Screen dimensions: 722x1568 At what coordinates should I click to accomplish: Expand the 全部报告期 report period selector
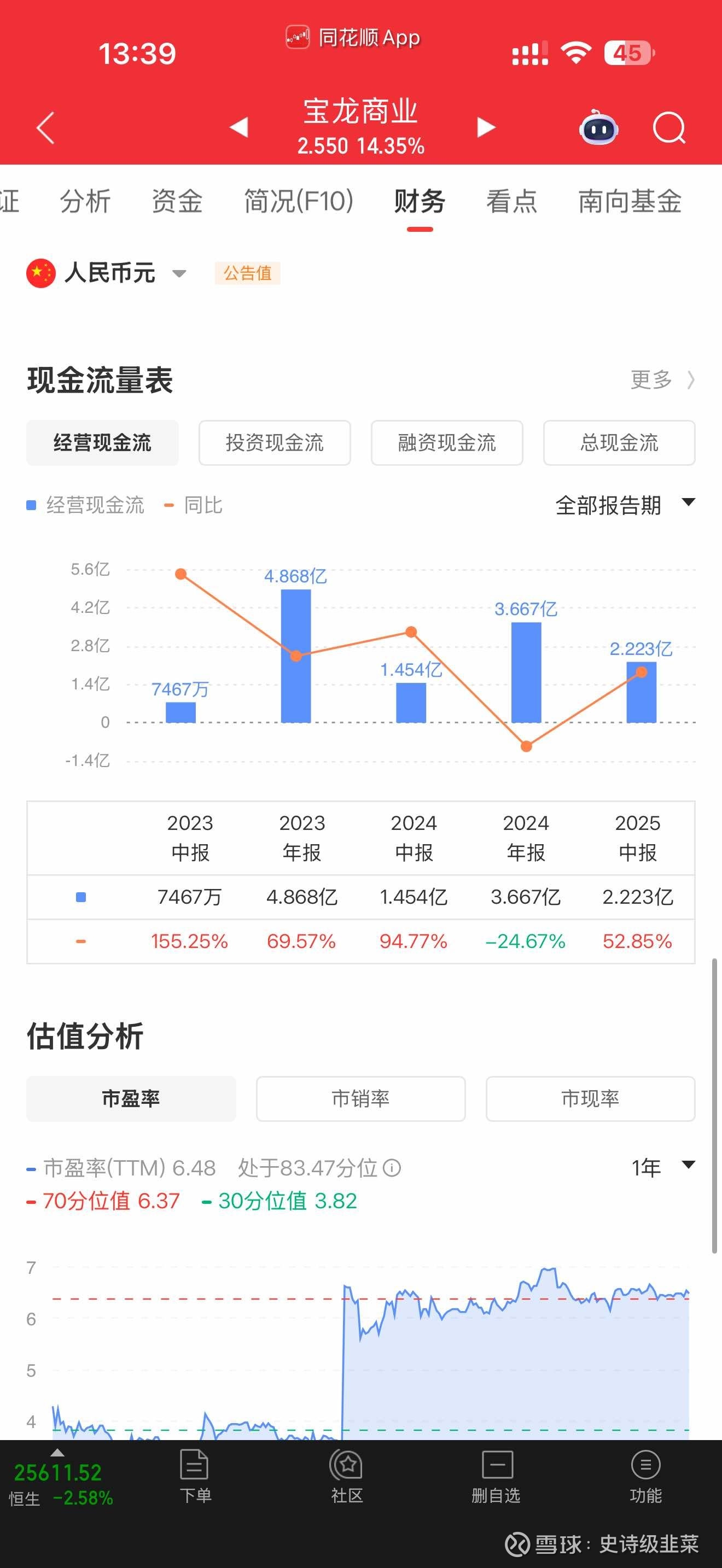[622, 504]
